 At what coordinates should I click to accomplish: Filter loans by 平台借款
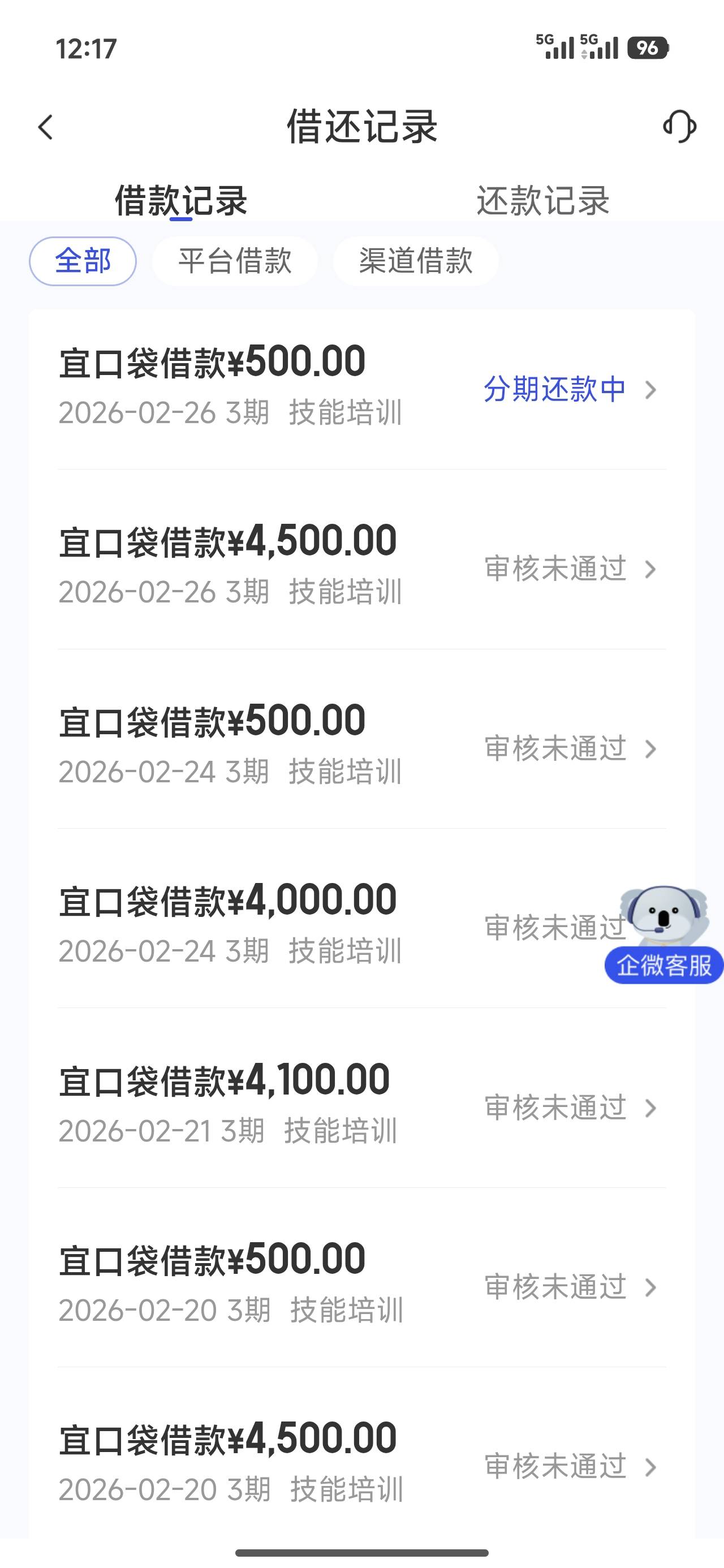234,261
